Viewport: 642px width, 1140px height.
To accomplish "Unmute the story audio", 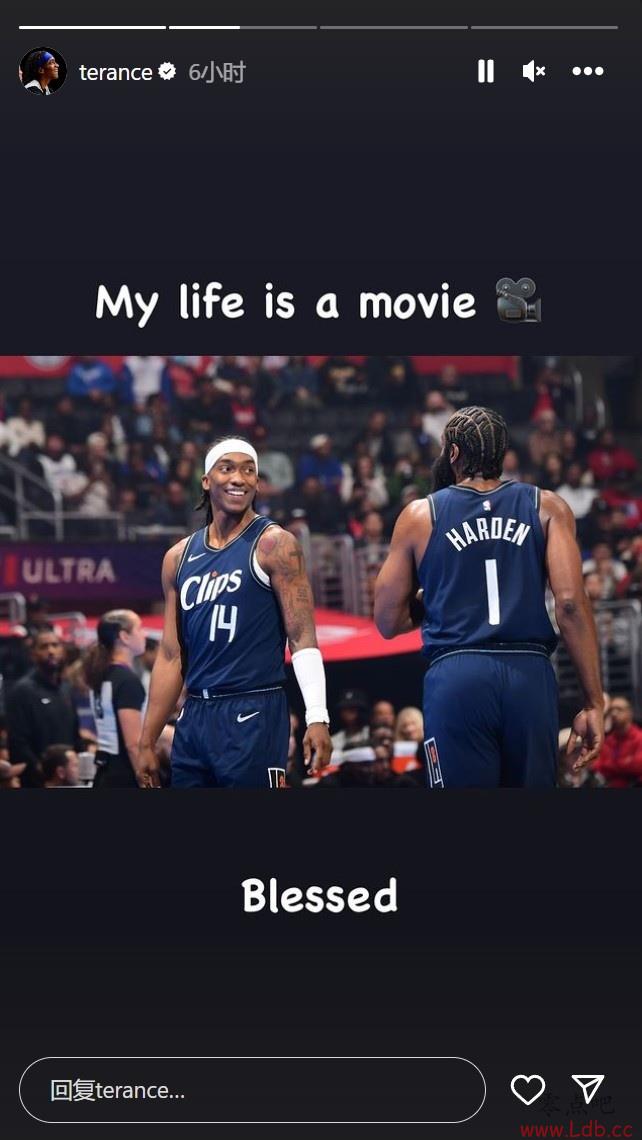I will tap(534, 71).
